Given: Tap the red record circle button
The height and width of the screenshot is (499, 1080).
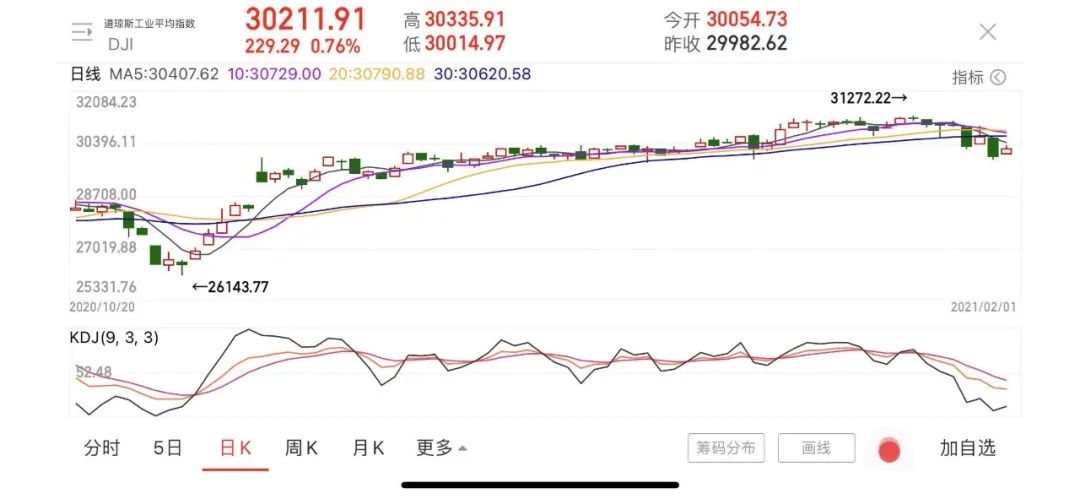Looking at the screenshot, I should tap(888, 451).
